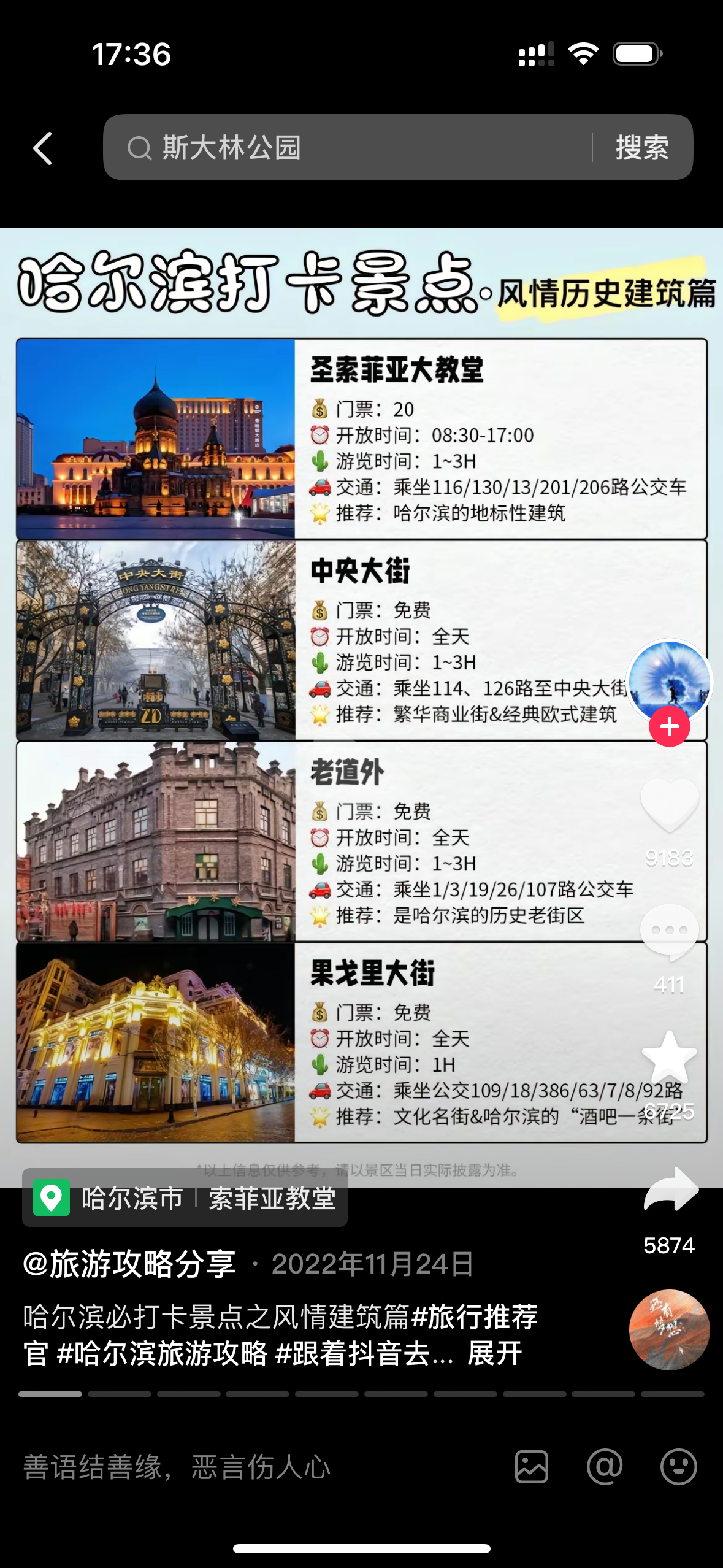Open the @旅游攻略分享 profile
Viewport: 723px width, 1568px height.
pyautogui.click(x=129, y=1264)
